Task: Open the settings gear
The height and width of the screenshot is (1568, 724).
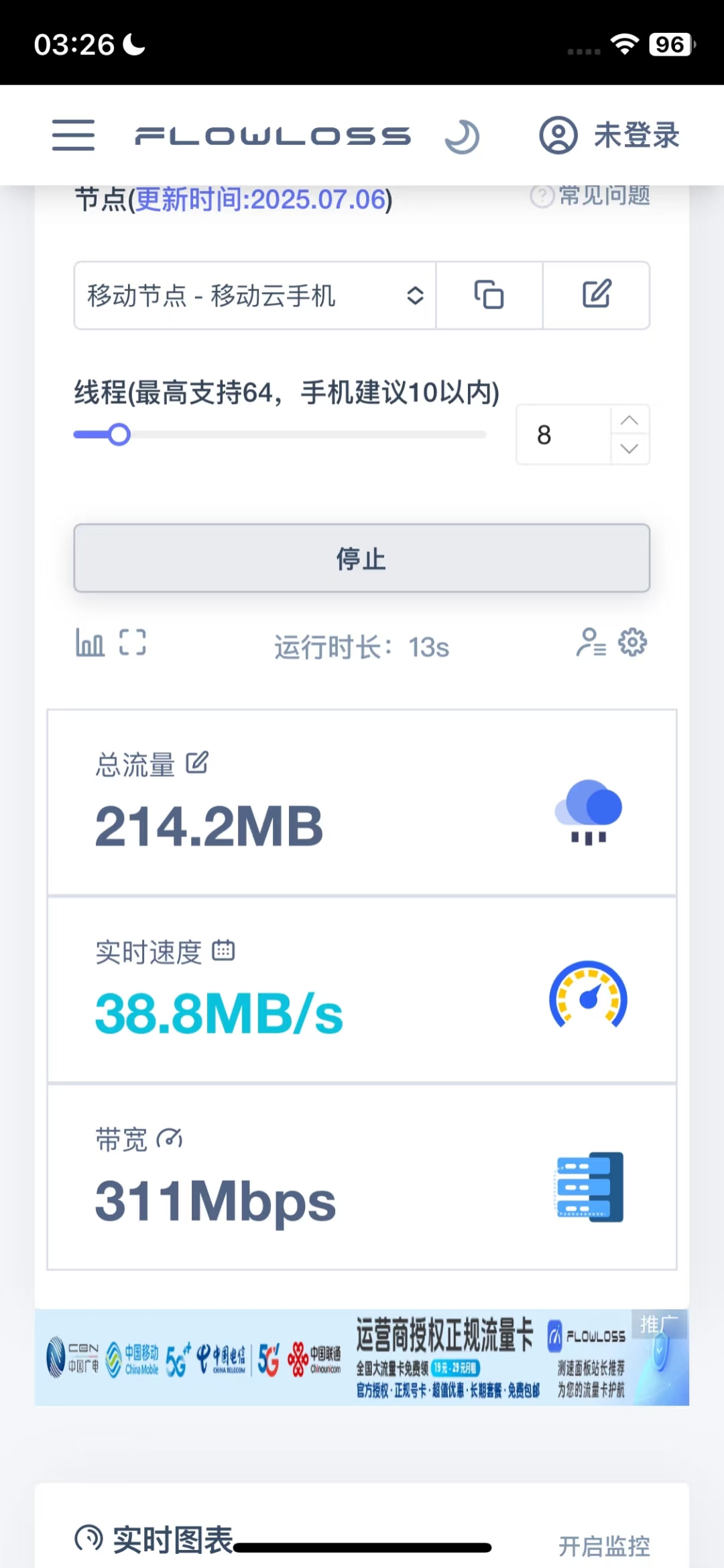Action: pos(632,643)
